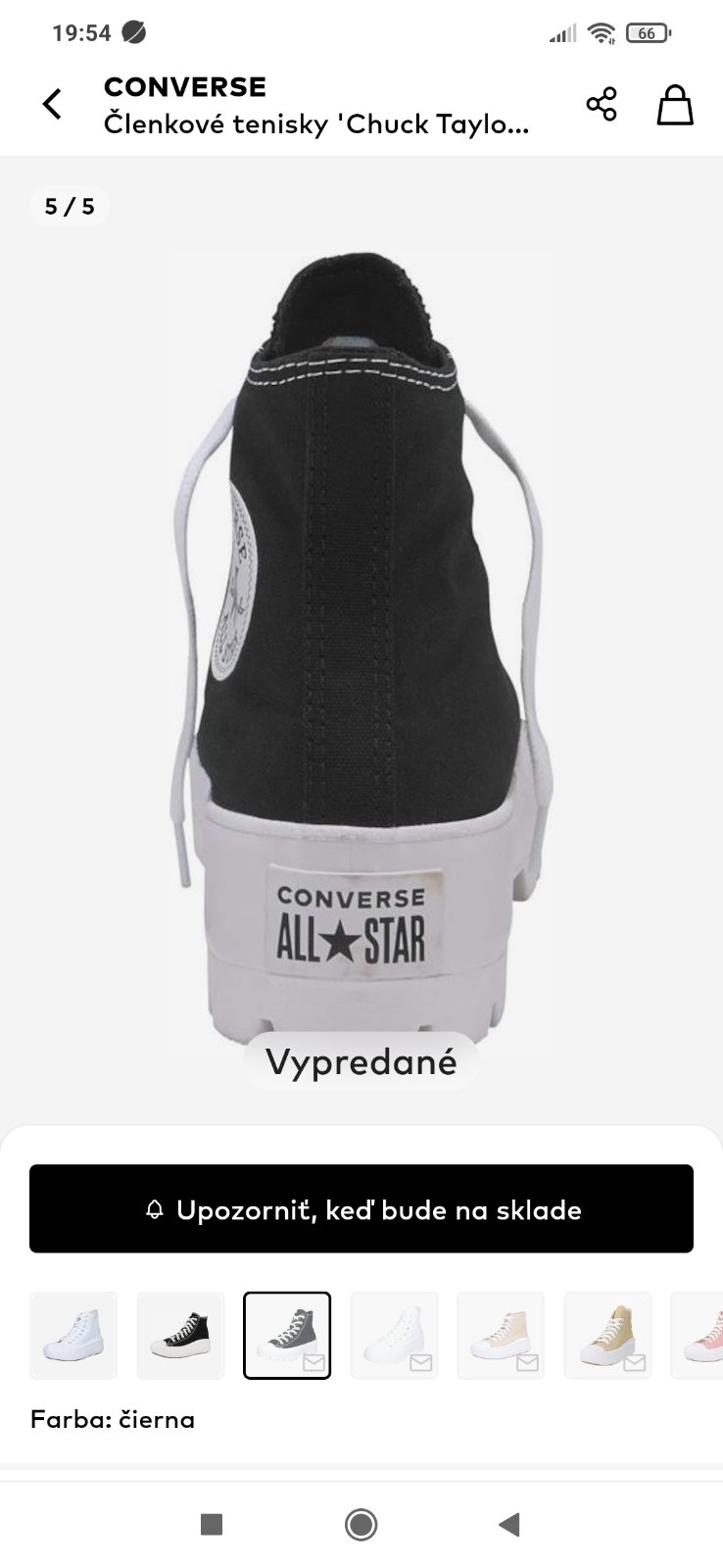Open the shopping bag
Viewport: 723px width, 1568px height.
click(674, 104)
